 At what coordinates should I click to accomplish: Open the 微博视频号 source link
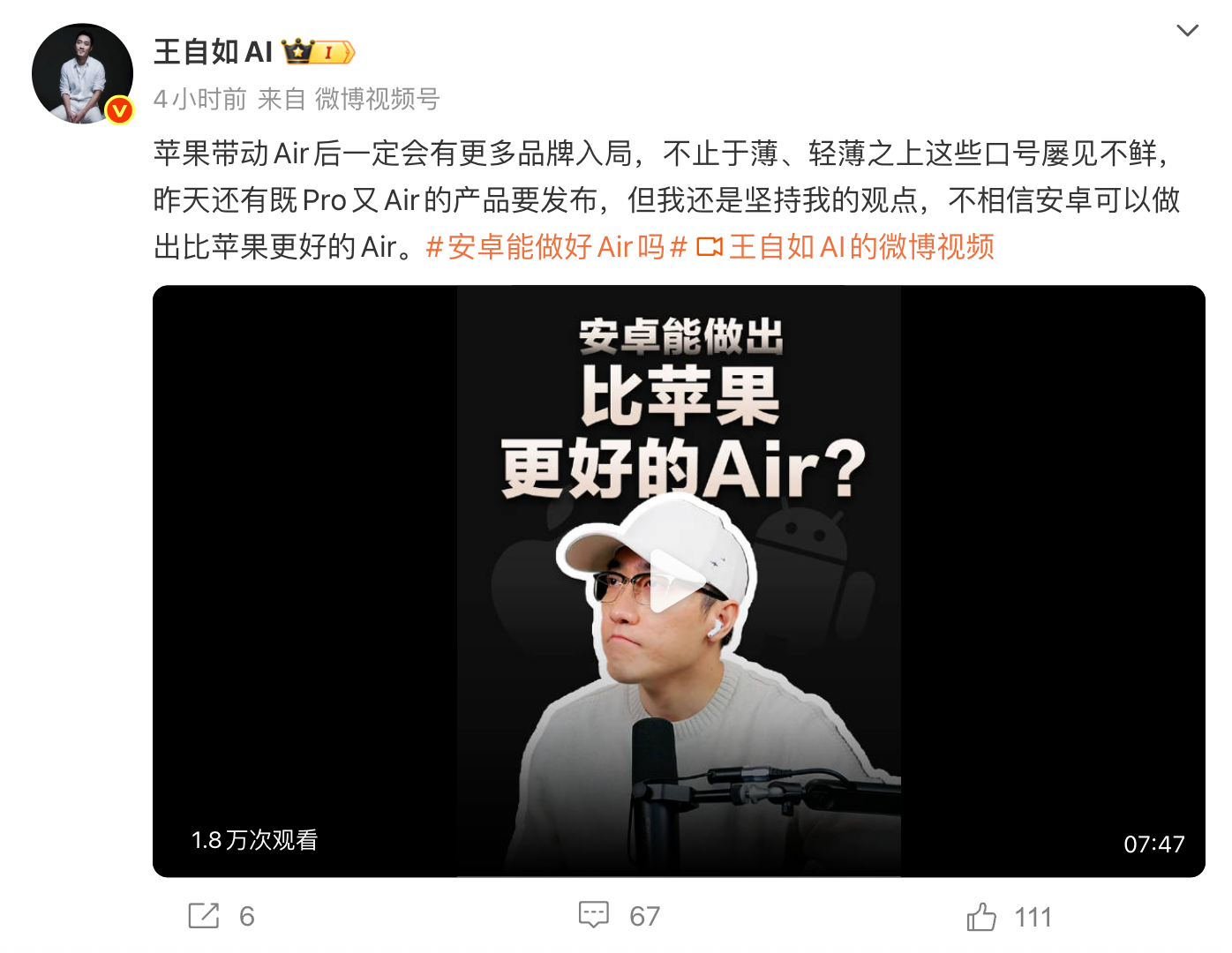pos(377,99)
